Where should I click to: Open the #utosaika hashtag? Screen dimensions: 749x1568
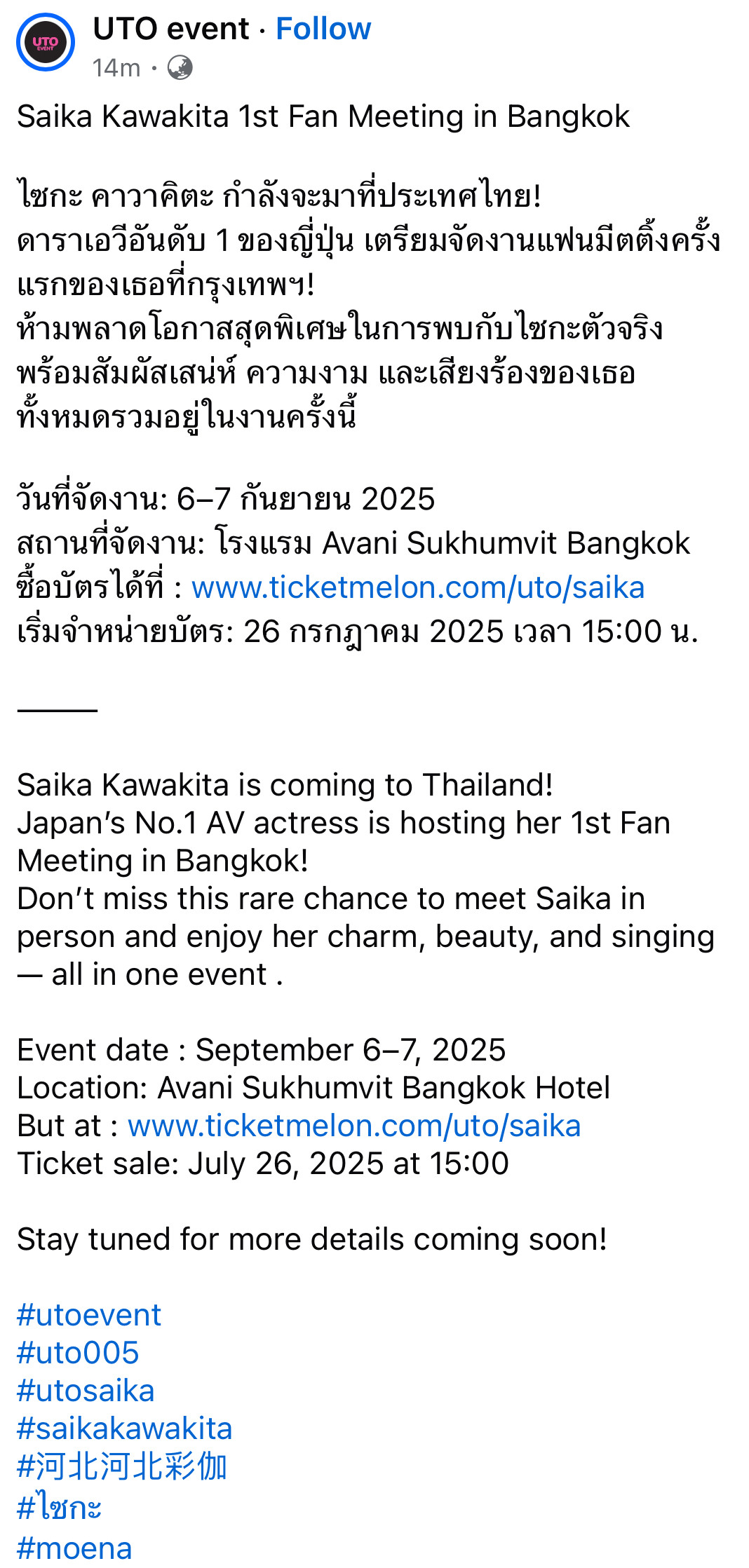(x=86, y=1391)
